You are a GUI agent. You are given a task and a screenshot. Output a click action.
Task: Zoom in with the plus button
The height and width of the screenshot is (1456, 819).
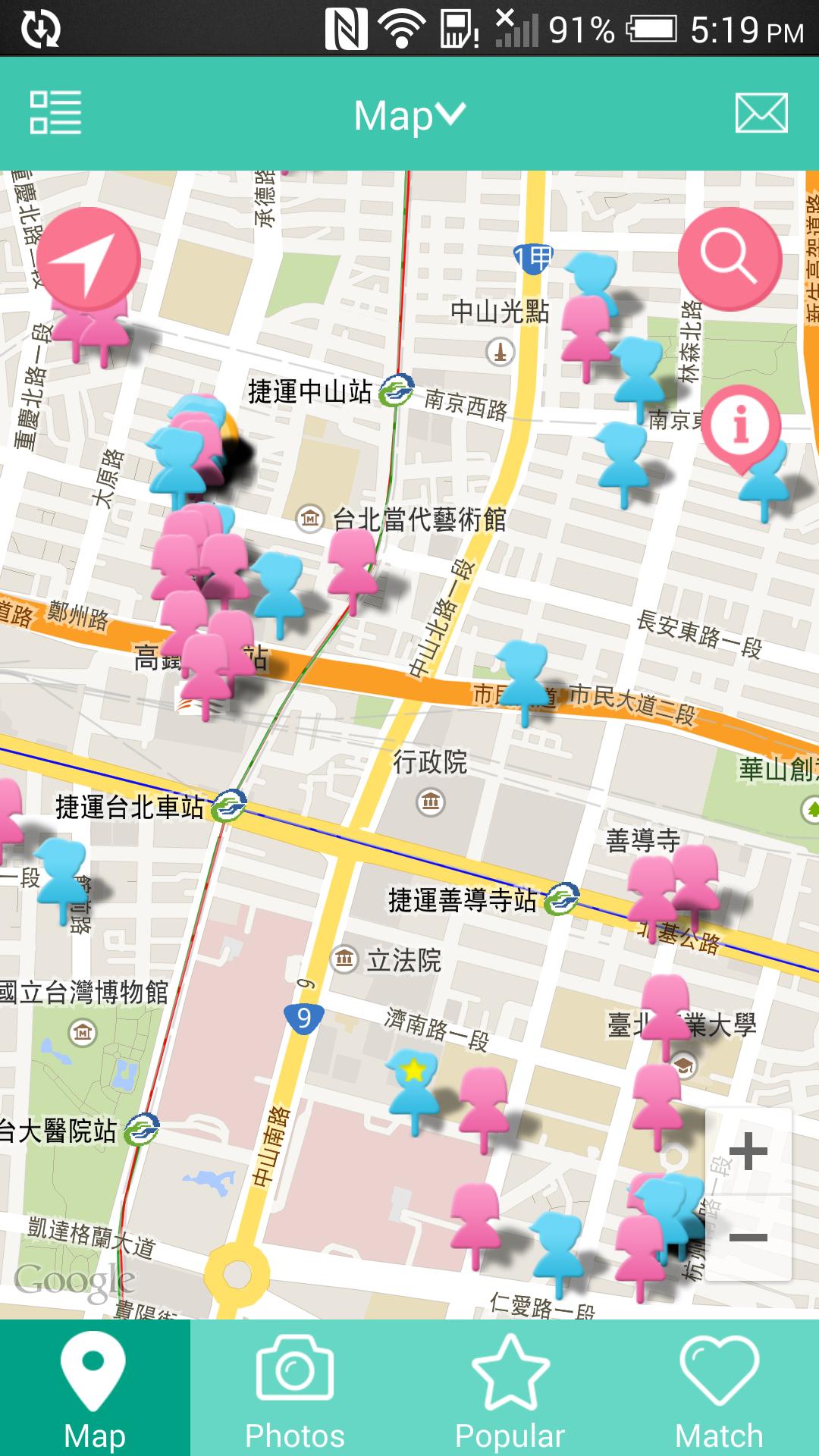point(748,1151)
